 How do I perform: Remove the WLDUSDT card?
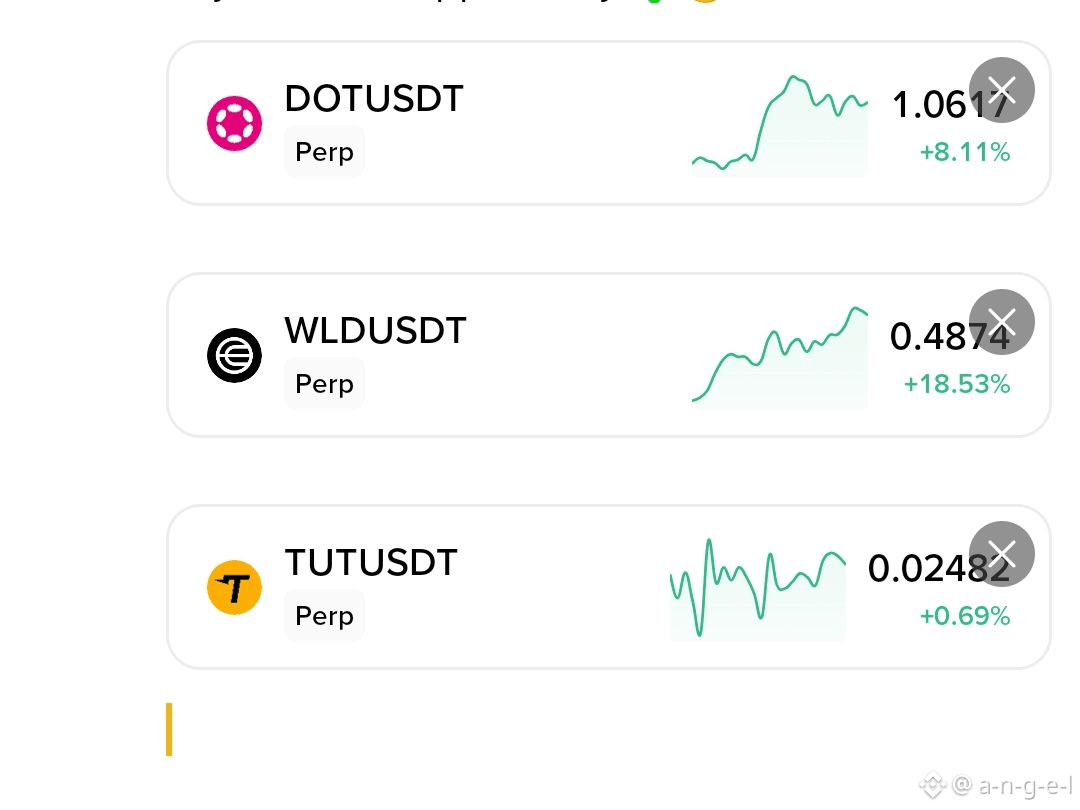(x=1001, y=322)
